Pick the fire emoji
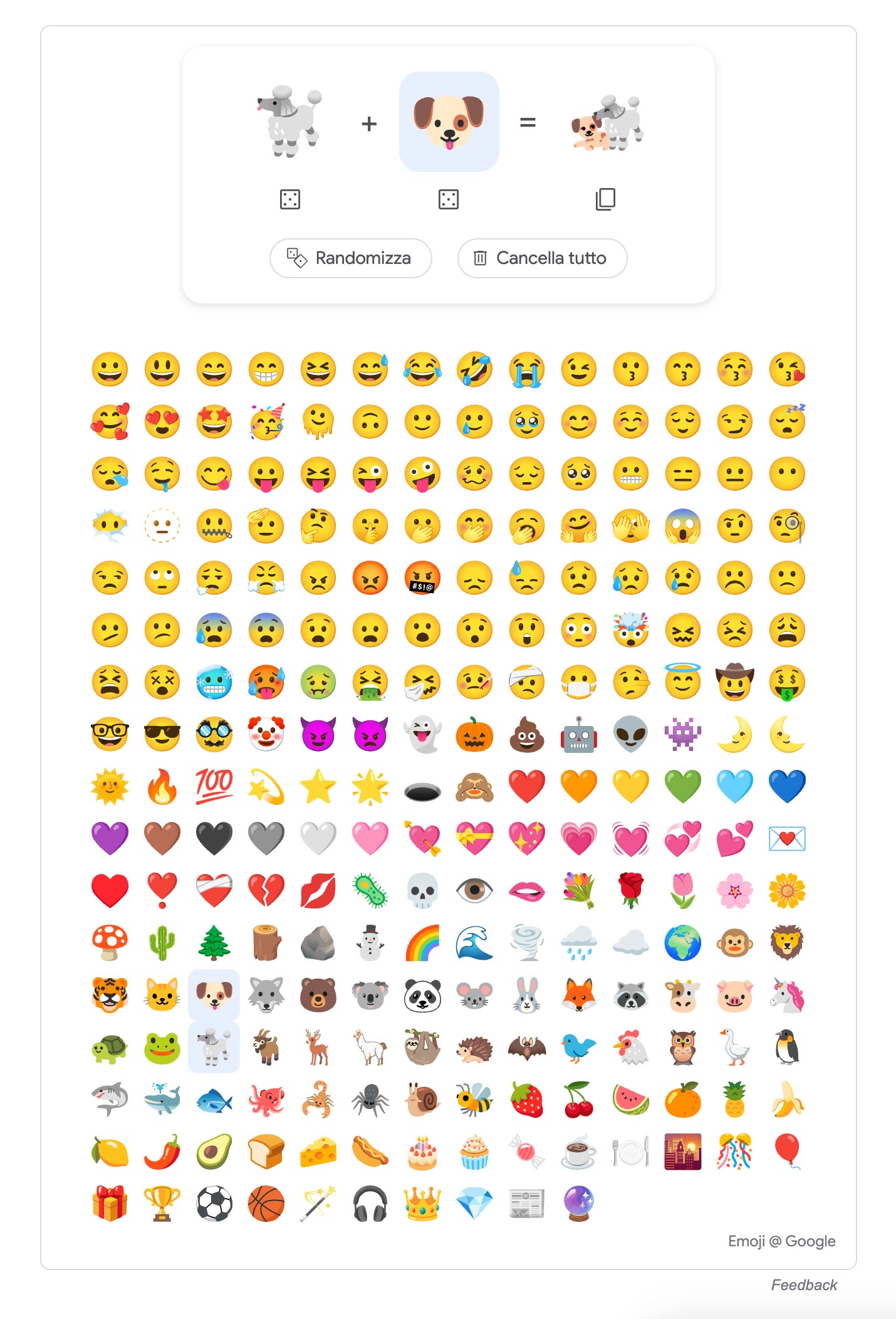Image resolution: width=896 pixels, height=1319 pixels. click(x=162, y=787)
